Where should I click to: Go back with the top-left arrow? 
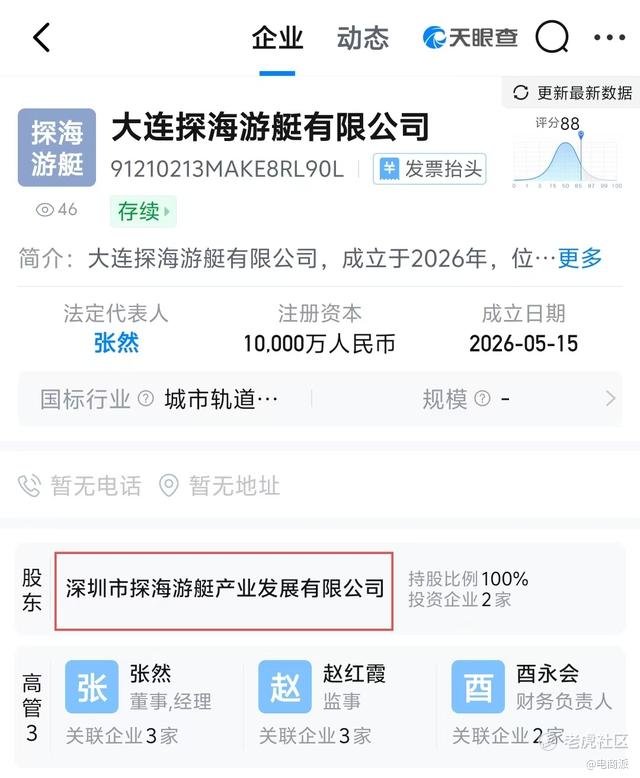pyautogui.click(x=42, y=38)
